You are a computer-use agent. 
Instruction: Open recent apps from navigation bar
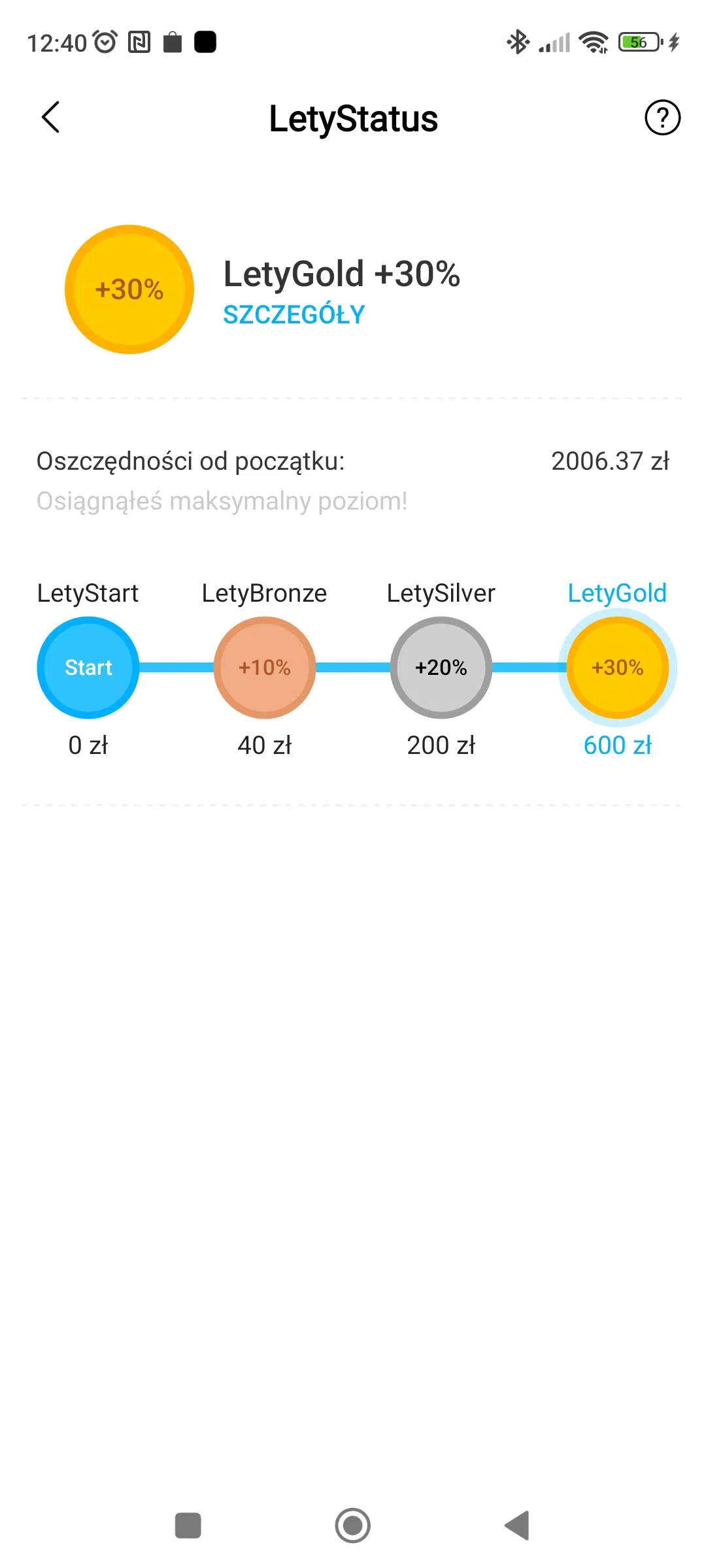point(188,1526)
